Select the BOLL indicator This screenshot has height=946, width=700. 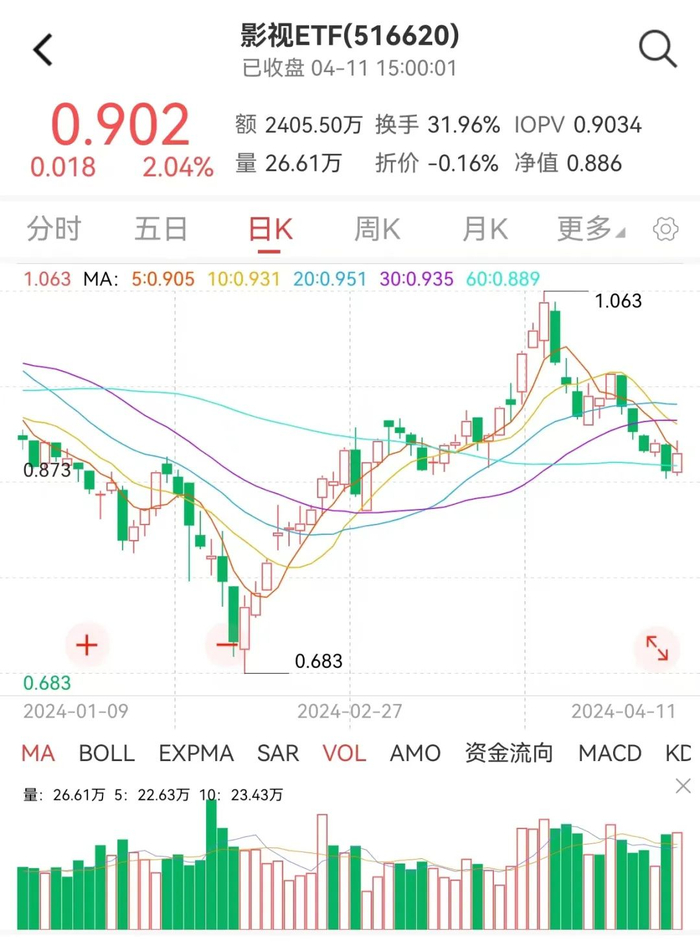coord(106,753)
